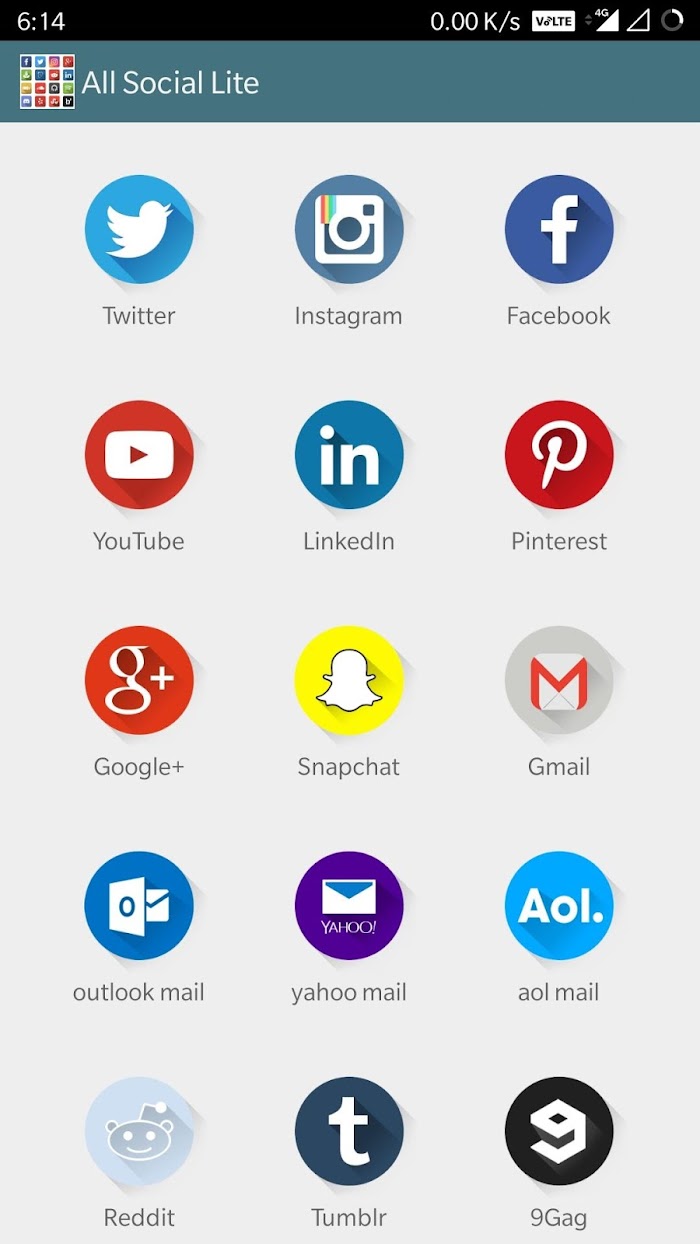This screenshot has height=1244, width=700.
Task: Launch Tumblr
Action: [349, 1131]
